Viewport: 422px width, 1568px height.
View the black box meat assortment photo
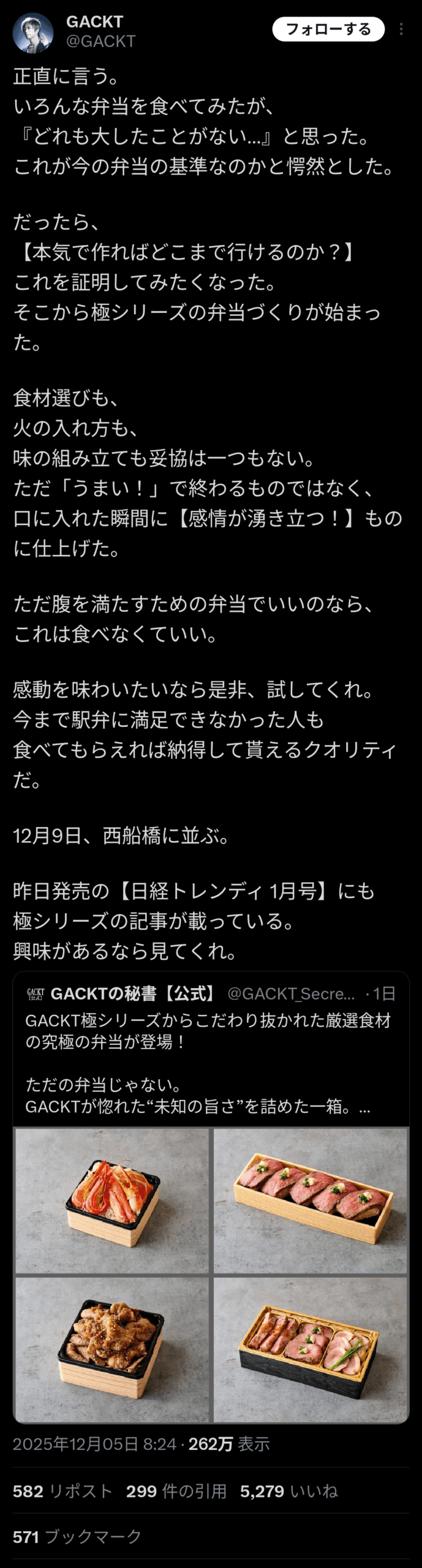pyautogui.click(x=310, y=1349)
